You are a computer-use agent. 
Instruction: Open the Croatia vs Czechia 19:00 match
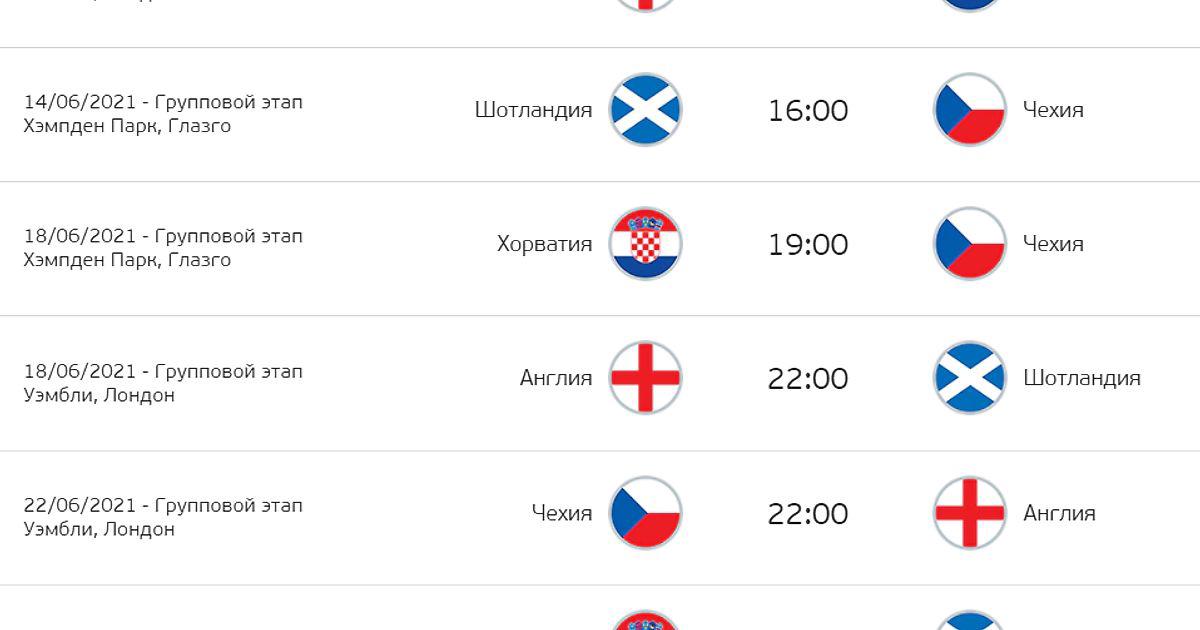point(808,244)
